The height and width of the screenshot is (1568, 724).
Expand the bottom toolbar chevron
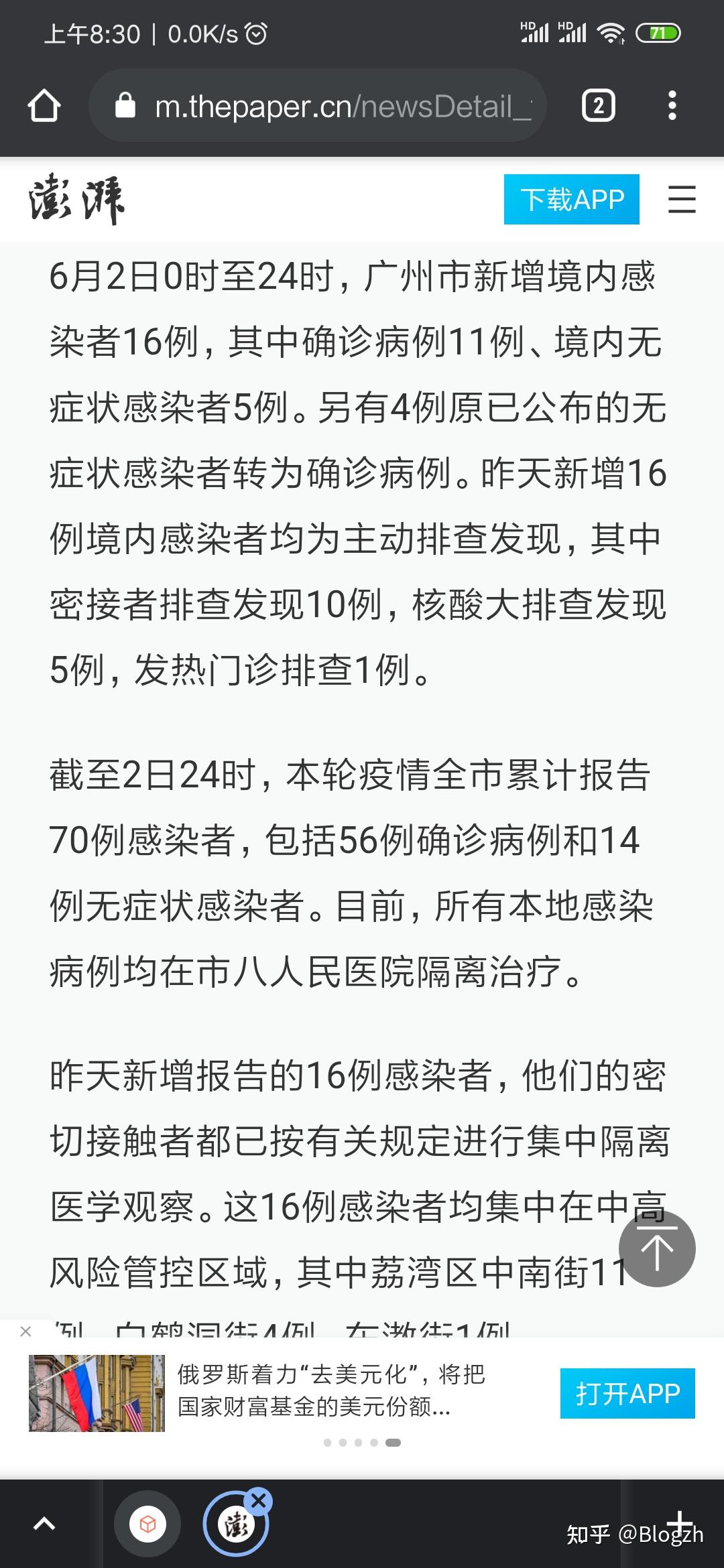point(44,1524)
